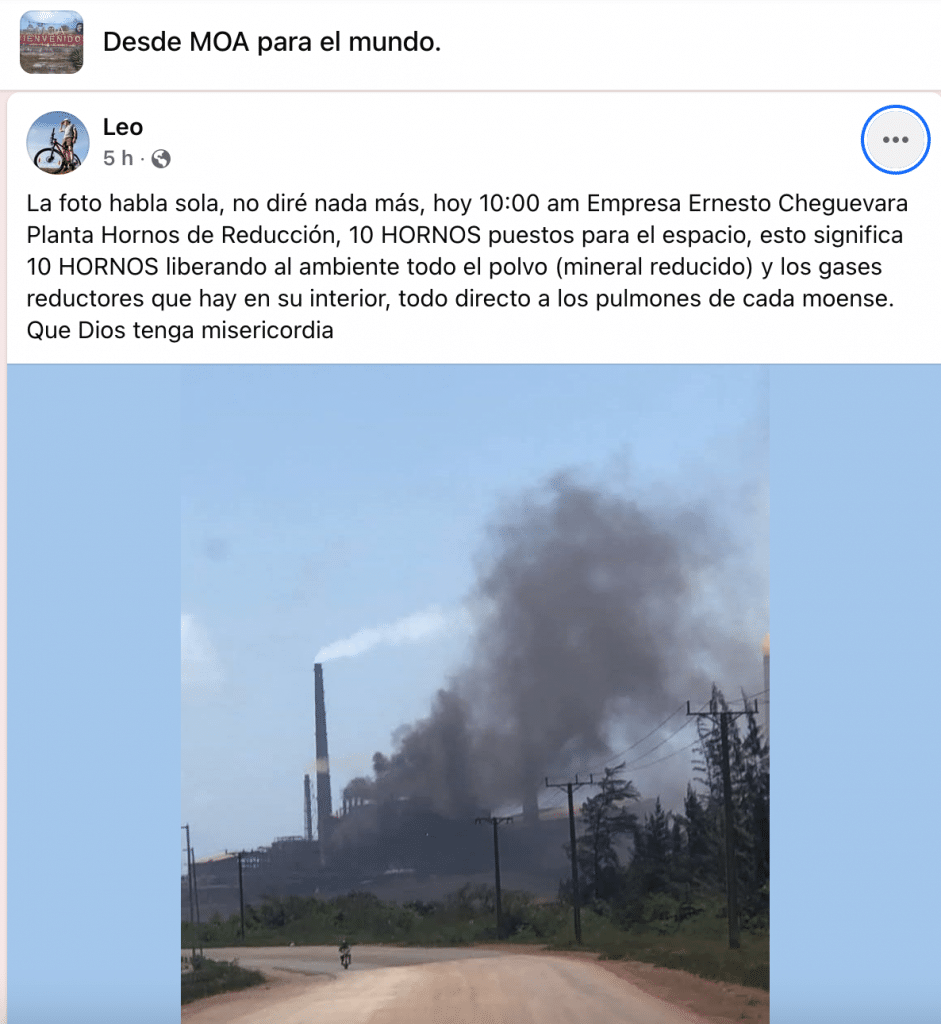This screenshot has width=941, height=1024.
Task: Open the factory smoke photo
Action: [x=474, y=692]
